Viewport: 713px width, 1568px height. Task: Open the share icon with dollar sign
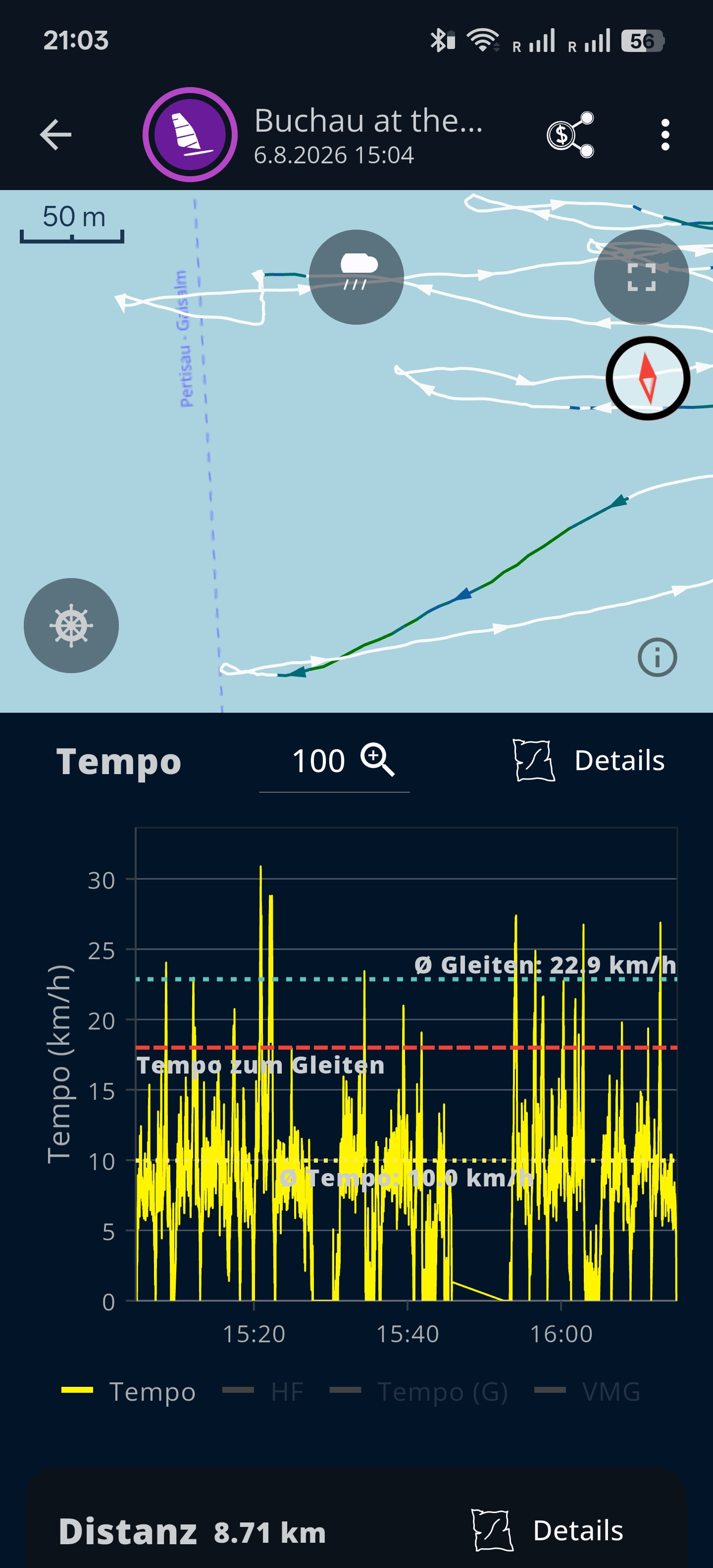click(570, 135)
